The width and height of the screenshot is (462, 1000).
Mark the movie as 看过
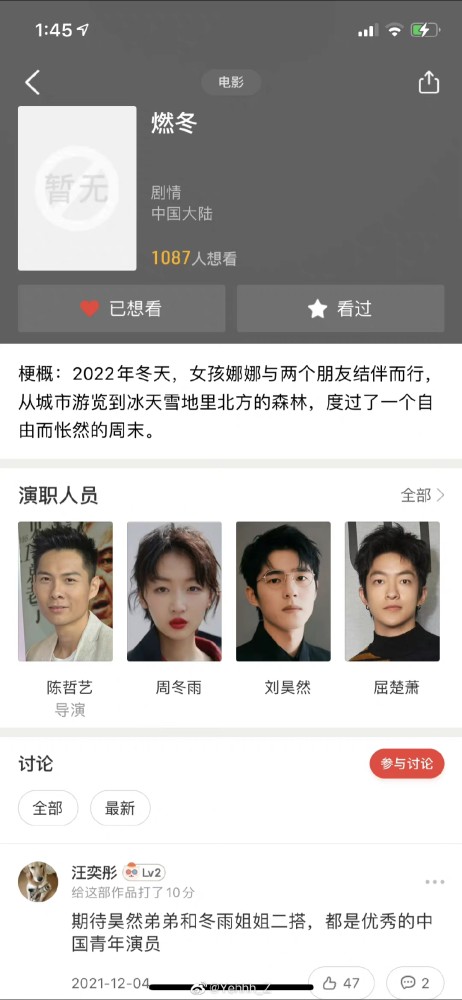[340, 309]
